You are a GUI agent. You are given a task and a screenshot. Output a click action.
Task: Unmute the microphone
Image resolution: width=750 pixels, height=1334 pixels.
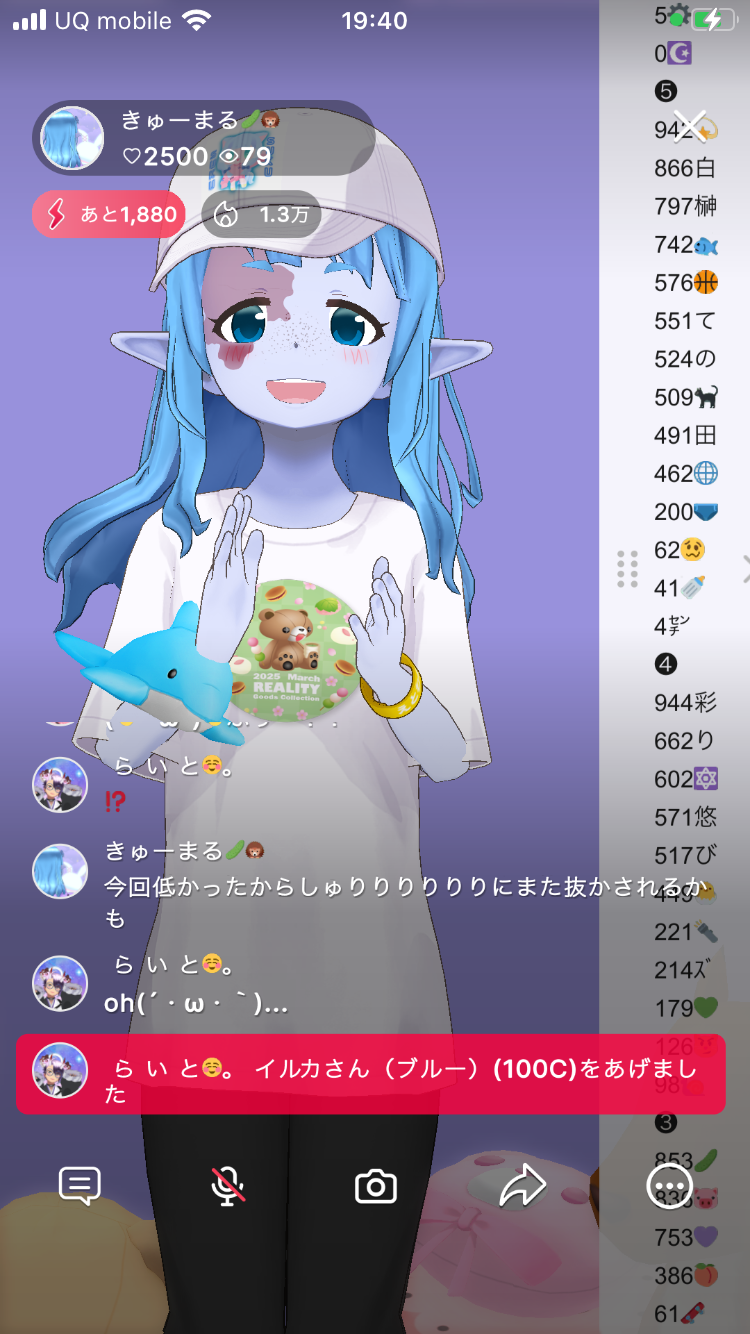pos(228,1186)
